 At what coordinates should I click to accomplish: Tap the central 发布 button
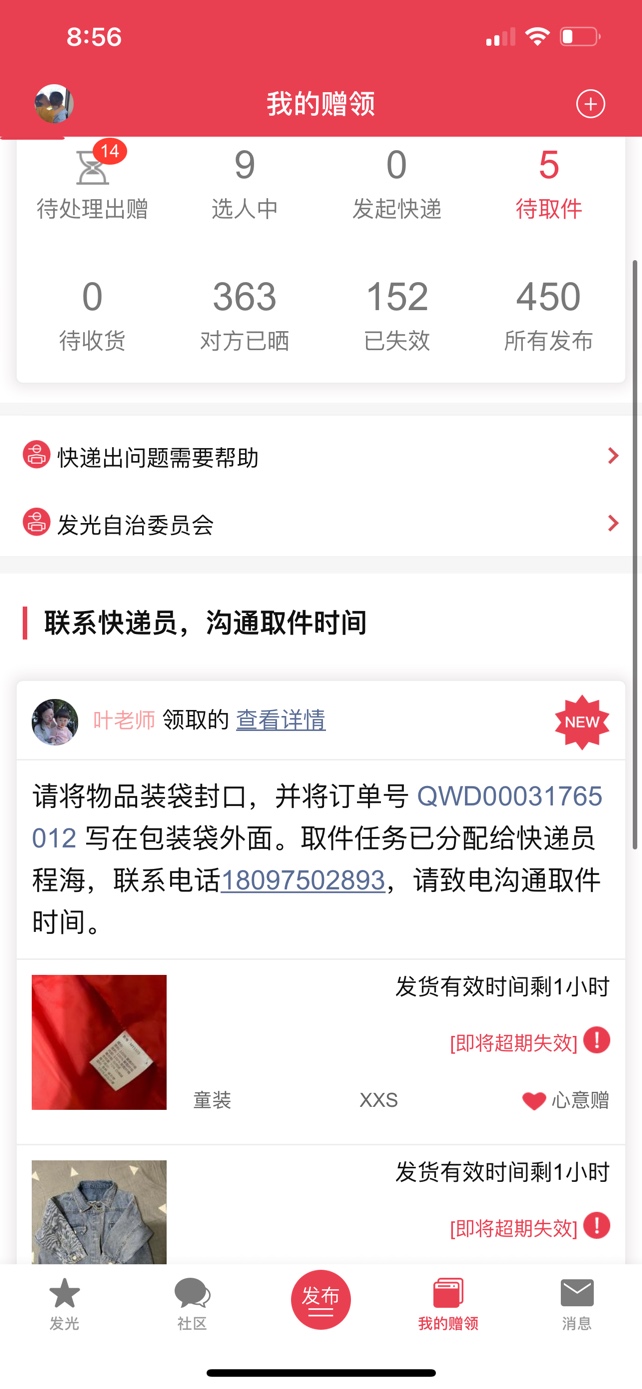pos(321,1299)
